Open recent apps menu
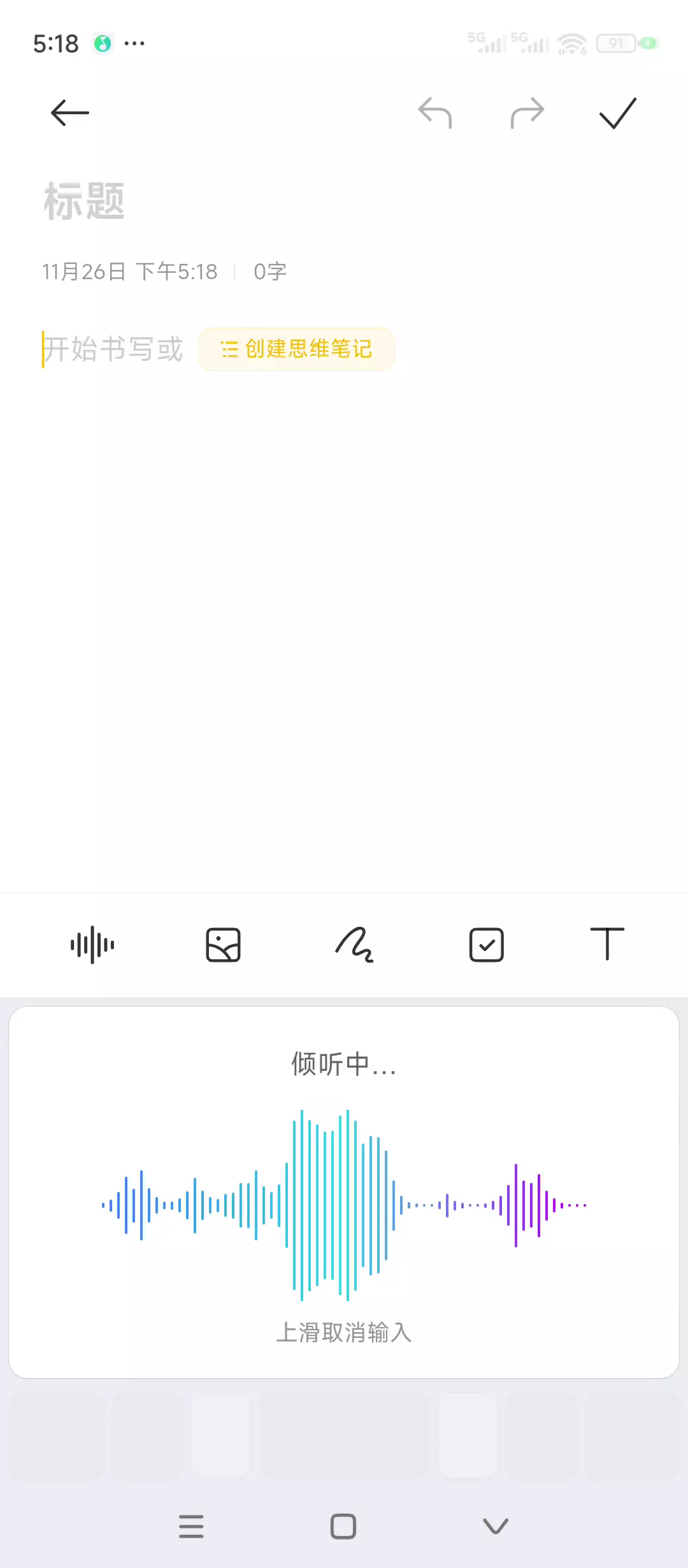Image resolution: width=688 pixels, height=1568 pixels. (x=191, y=1527)
